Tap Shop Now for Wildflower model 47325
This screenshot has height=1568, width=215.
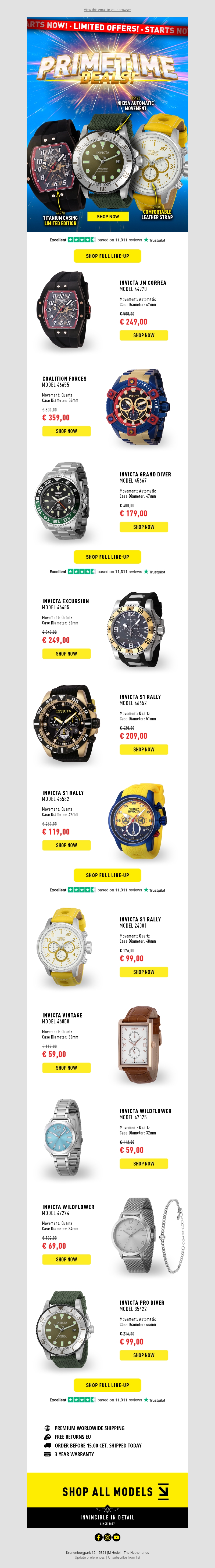click(x=144, y=1164)
